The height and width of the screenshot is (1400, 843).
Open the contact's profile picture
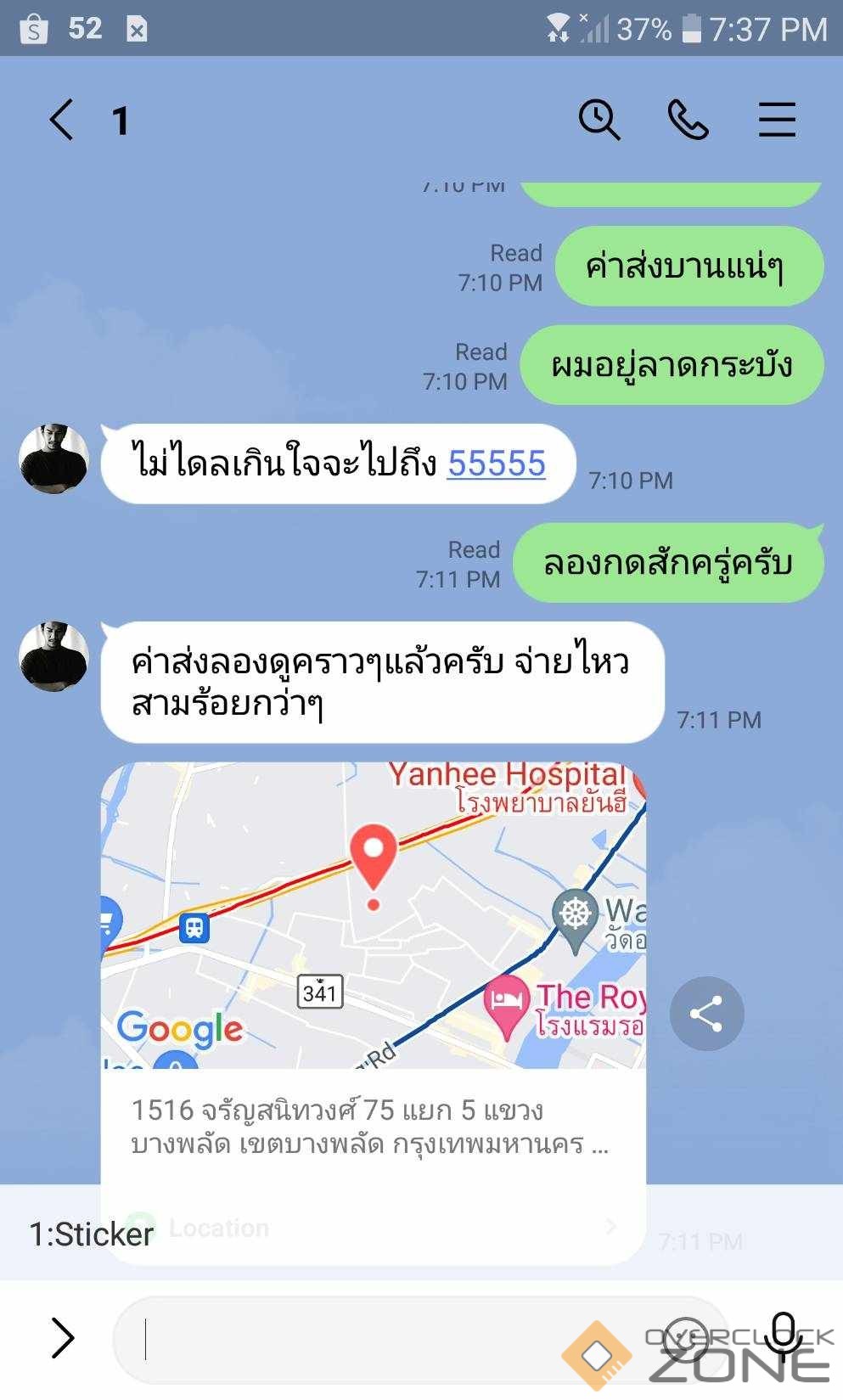click(x=54, y=459)
